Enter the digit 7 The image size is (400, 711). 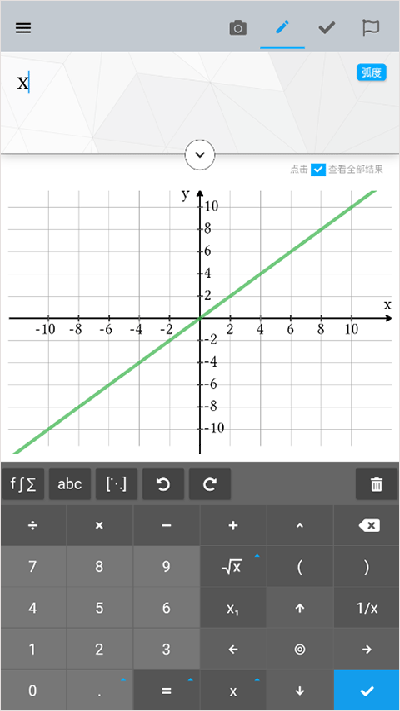click(33, 567)
